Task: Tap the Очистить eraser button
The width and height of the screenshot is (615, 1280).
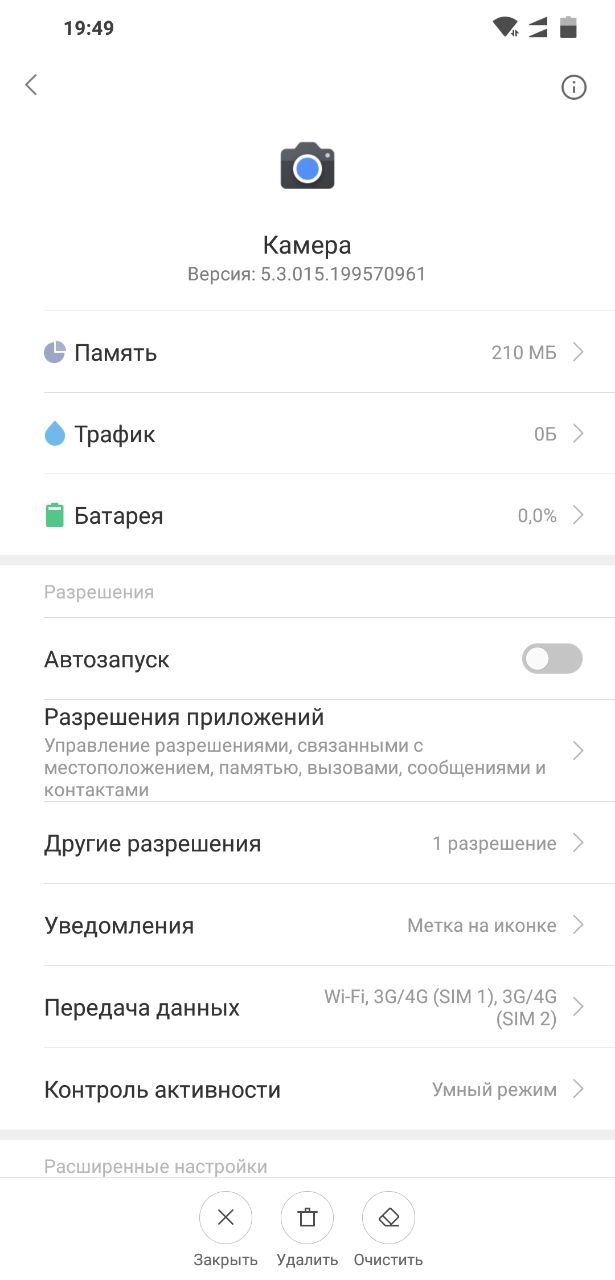Action: 389,1230
